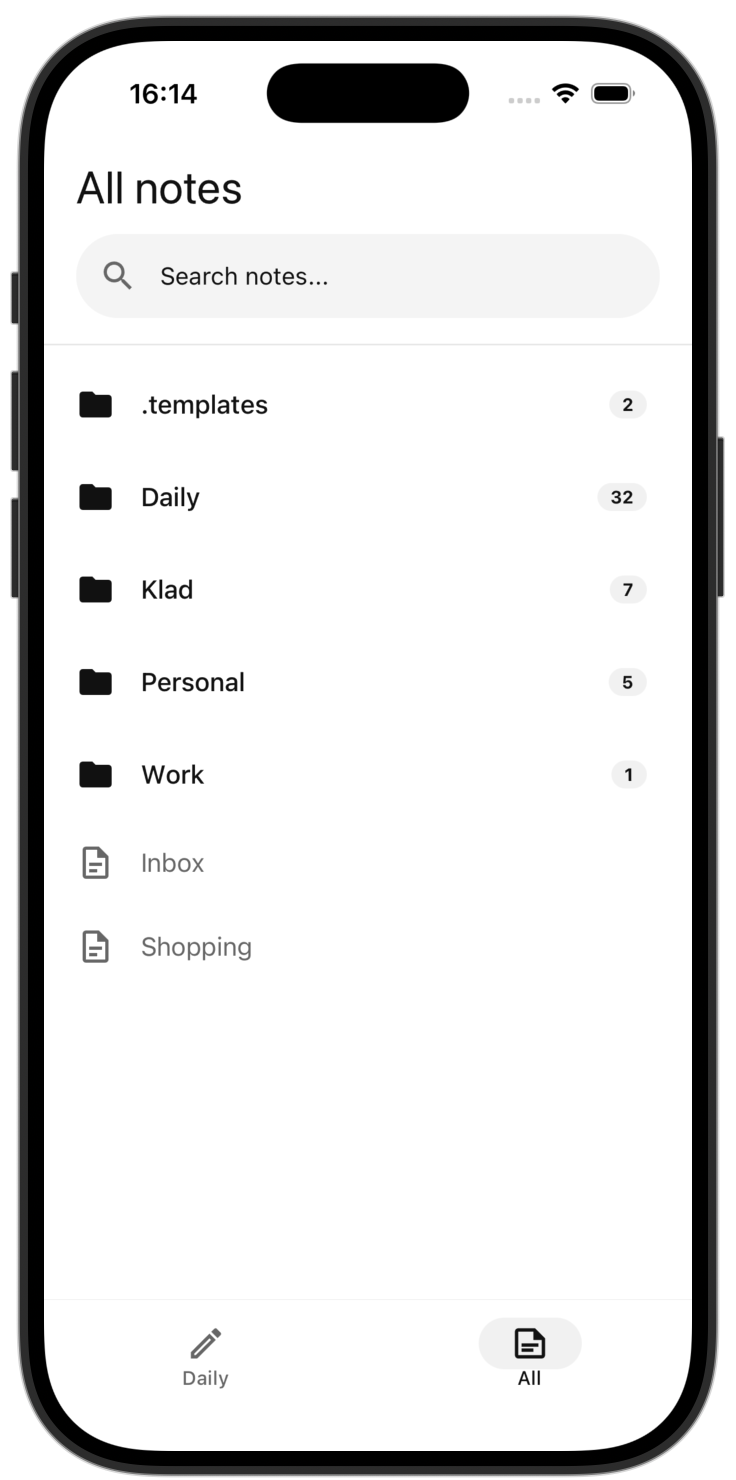Select the All tab
The image size is (736, 1480).
point(529,1357)
